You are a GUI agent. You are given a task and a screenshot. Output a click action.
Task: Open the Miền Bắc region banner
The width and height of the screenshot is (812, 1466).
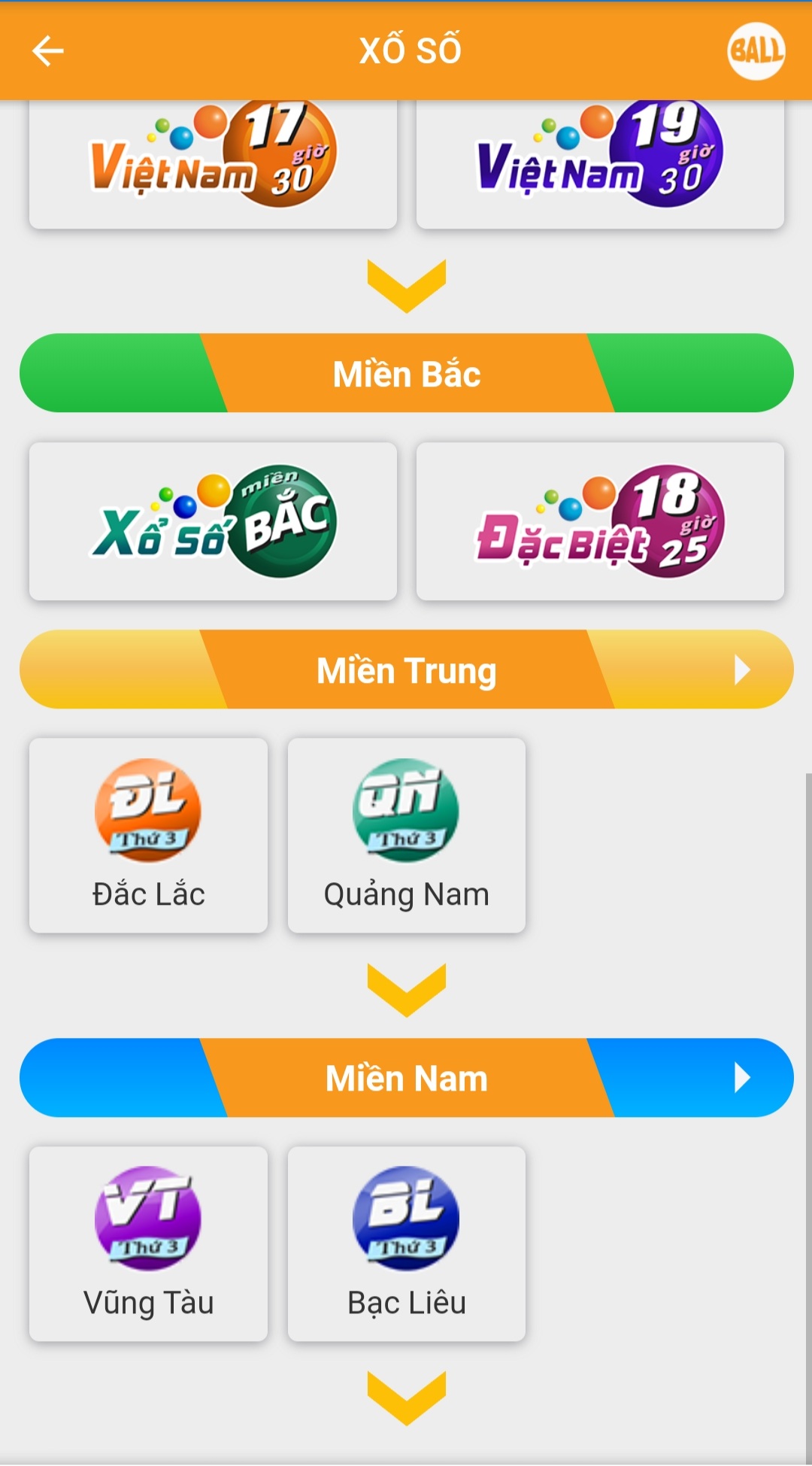tap(406, 373)
